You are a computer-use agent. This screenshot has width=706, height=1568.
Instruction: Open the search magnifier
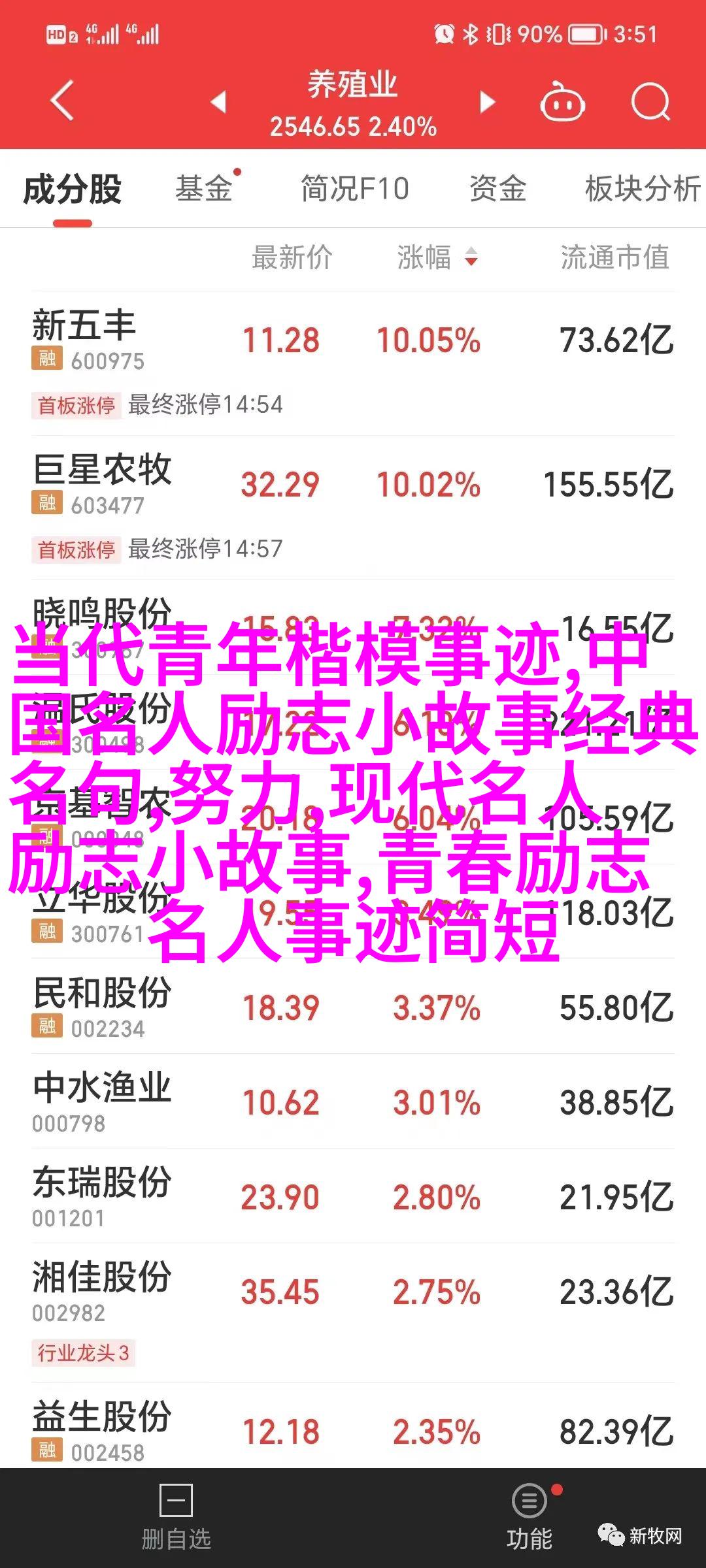coord(650,102)
